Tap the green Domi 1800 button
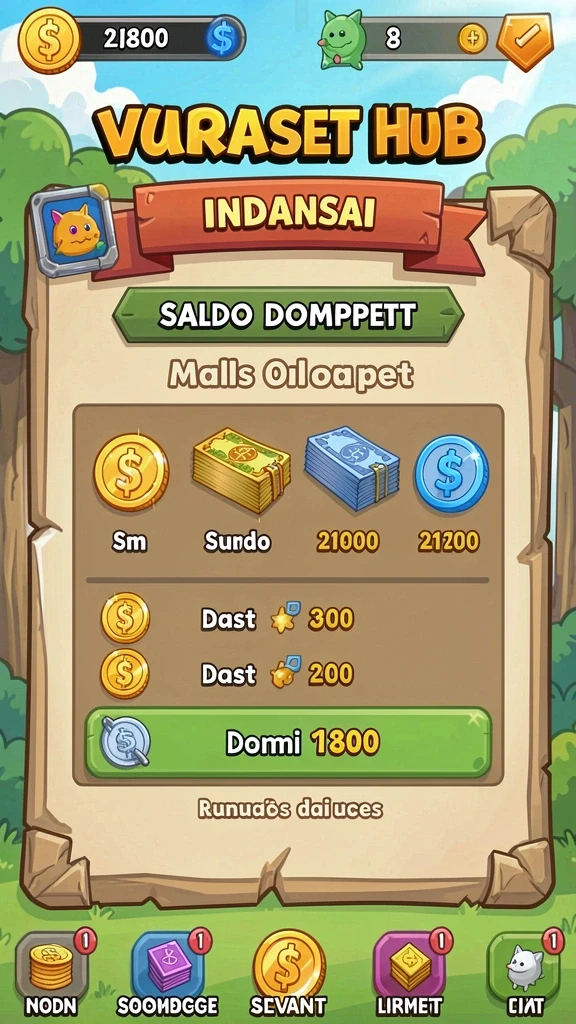 (x=288, y=743)
